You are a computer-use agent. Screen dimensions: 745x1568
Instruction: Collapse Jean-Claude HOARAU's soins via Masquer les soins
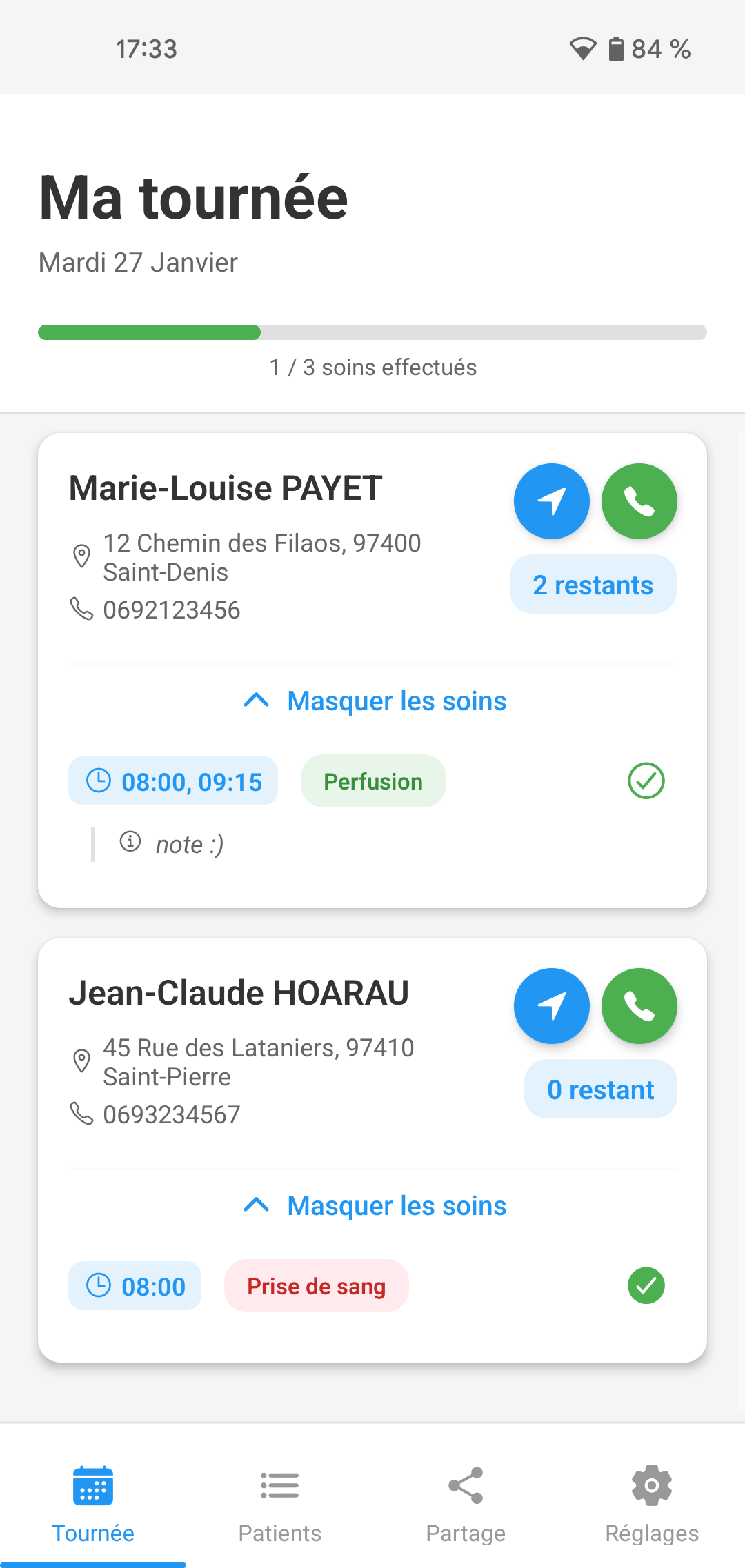tap(397, 1205)
